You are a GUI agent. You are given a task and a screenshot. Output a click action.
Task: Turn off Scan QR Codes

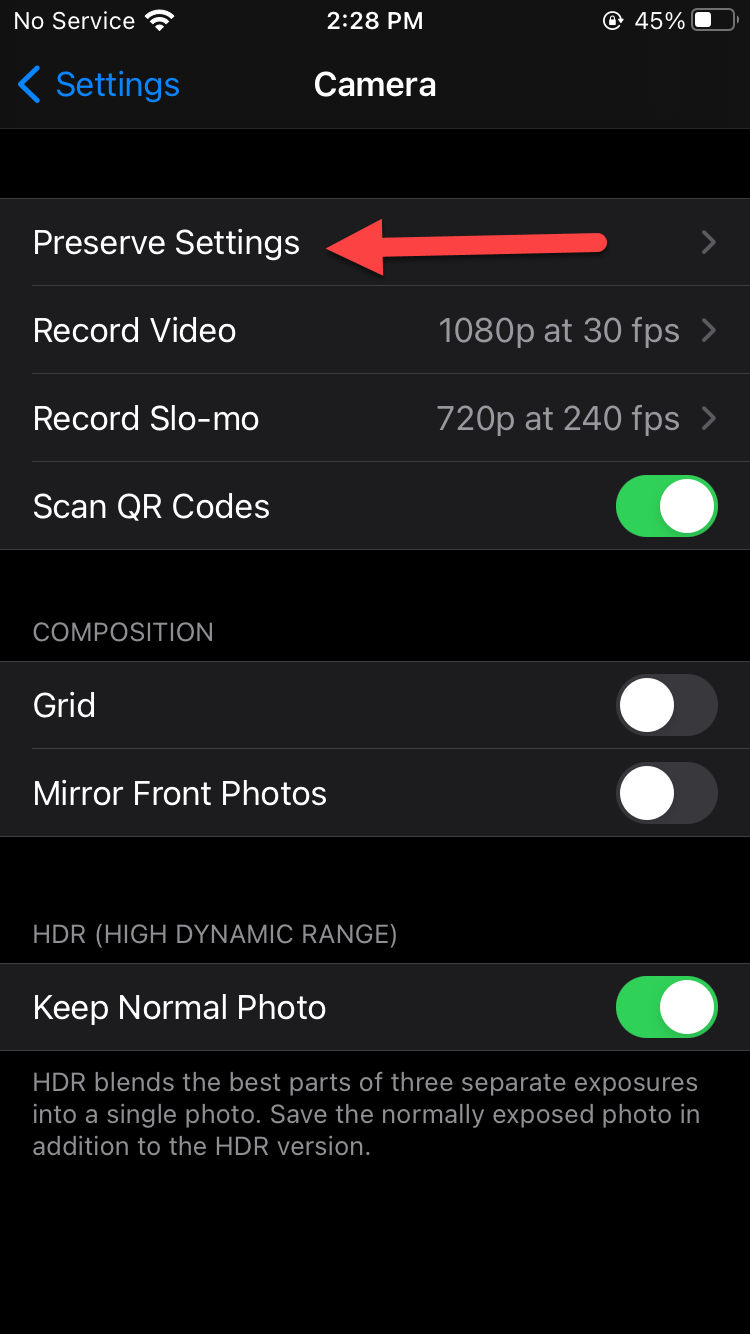tap(666, 507)
